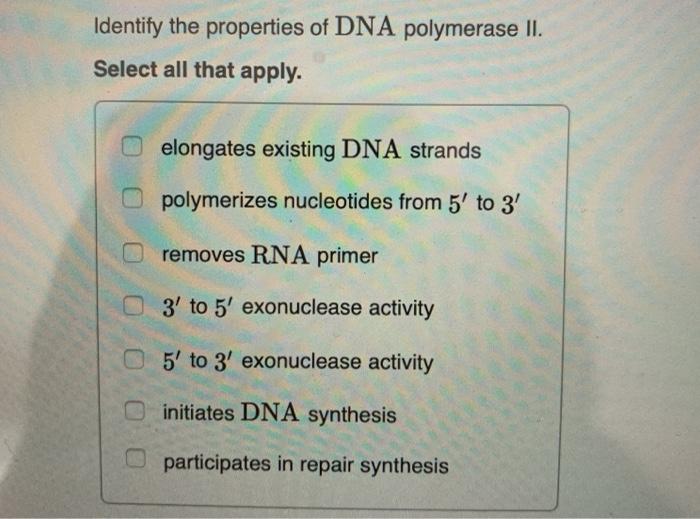Check 'elongates existing DNA strands' option
Screen dimensions: 700x519
point(132,148)
